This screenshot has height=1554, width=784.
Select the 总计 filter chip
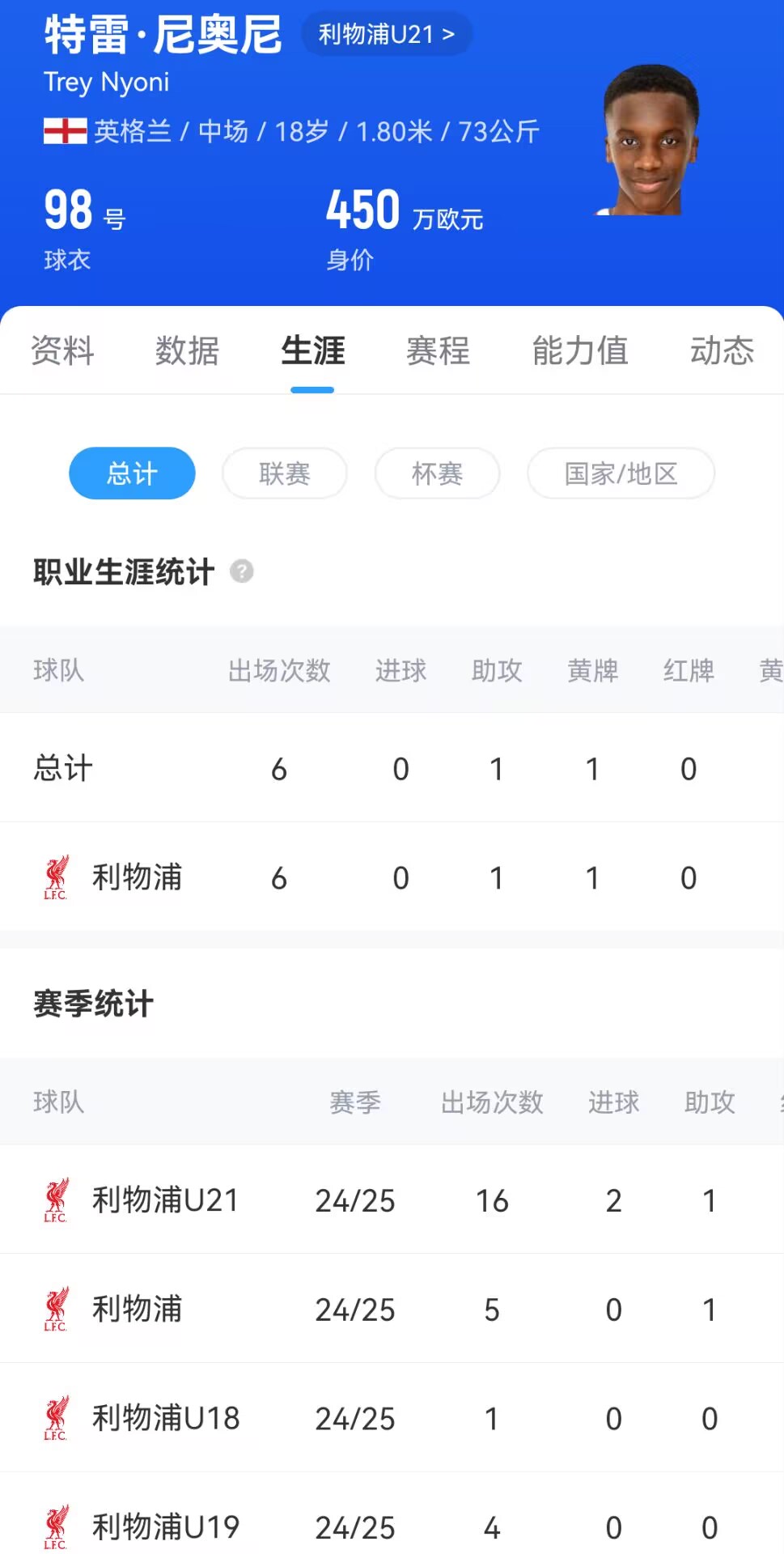pos(132,473)
